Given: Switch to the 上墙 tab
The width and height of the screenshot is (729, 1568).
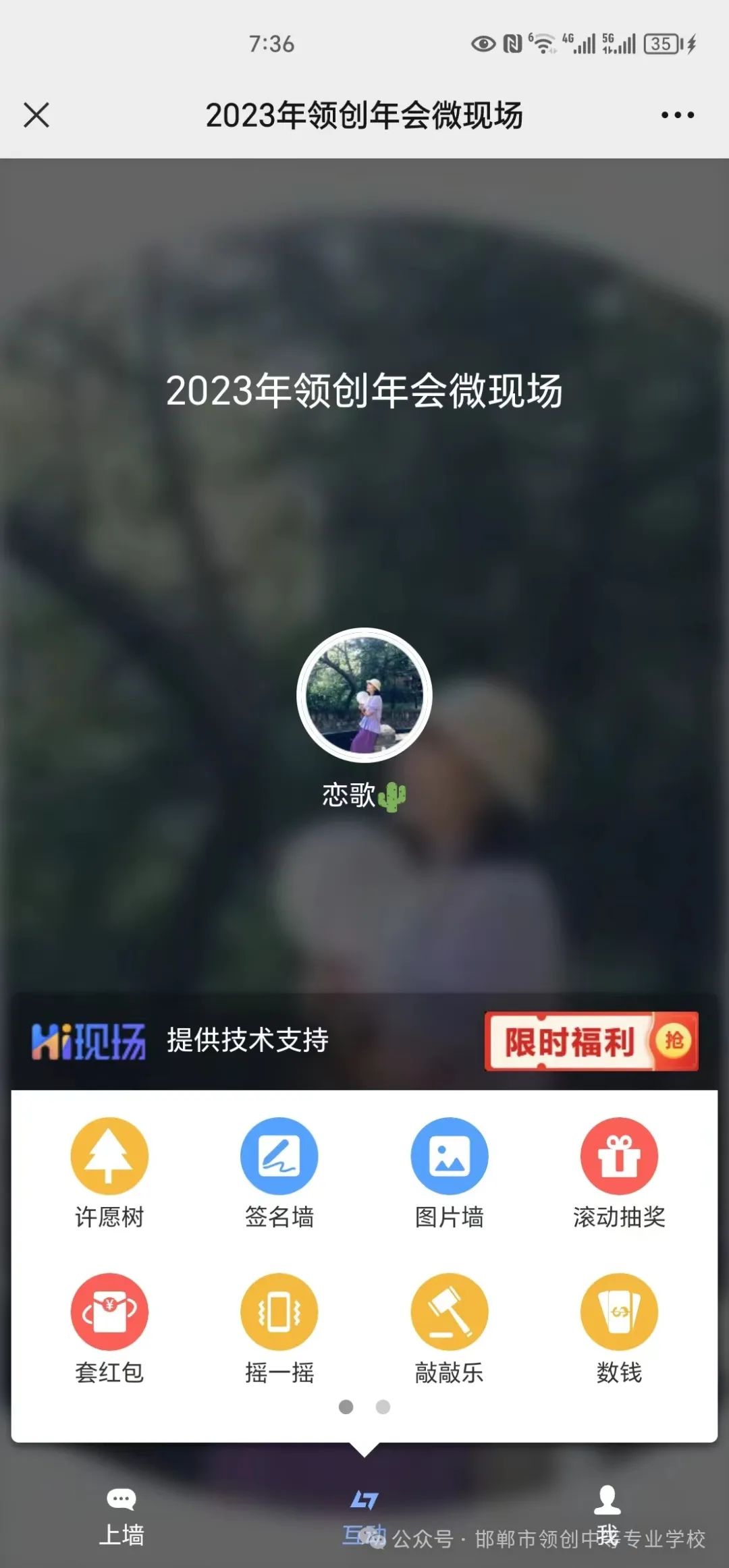Looking at the screenshot, I should pos(122,1515).
